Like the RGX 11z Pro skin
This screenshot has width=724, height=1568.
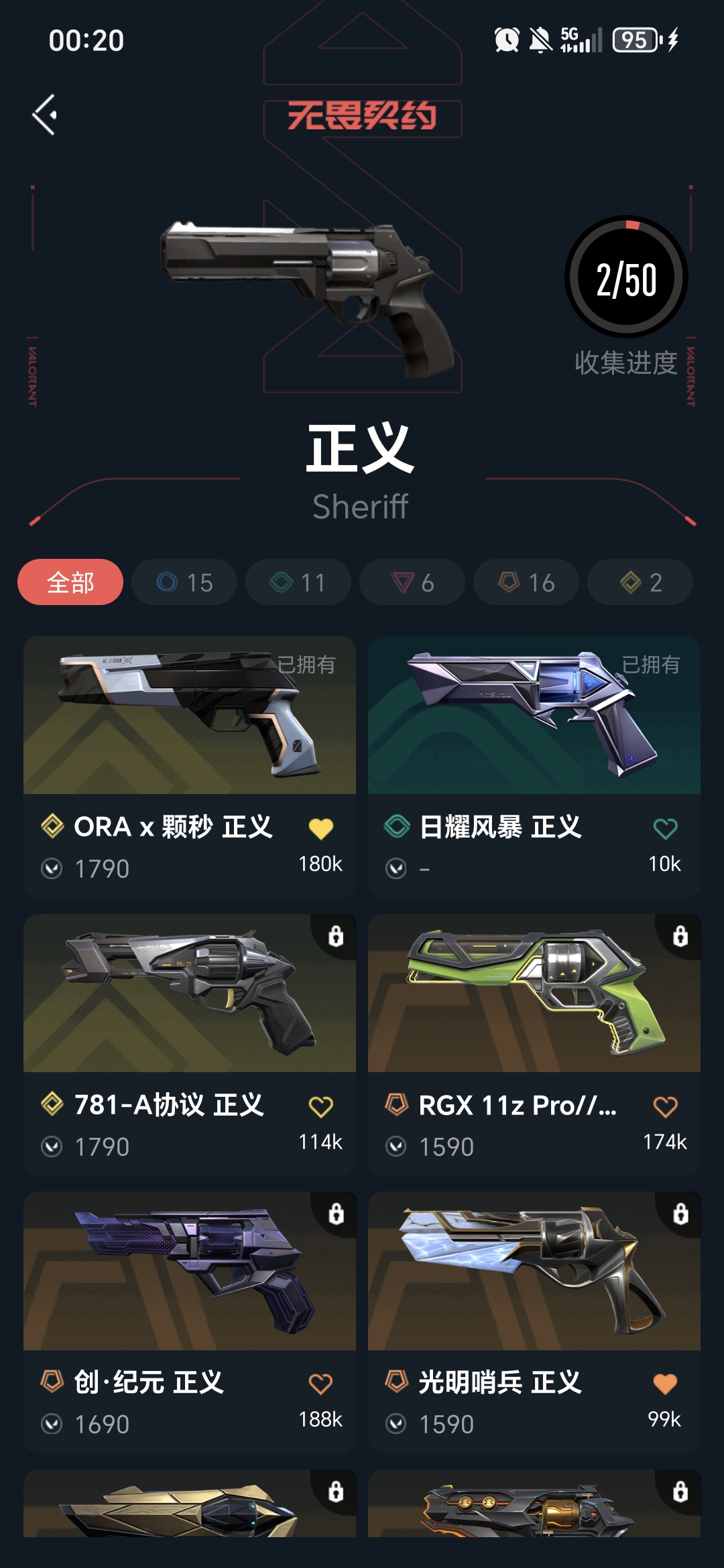[665, 1107]
